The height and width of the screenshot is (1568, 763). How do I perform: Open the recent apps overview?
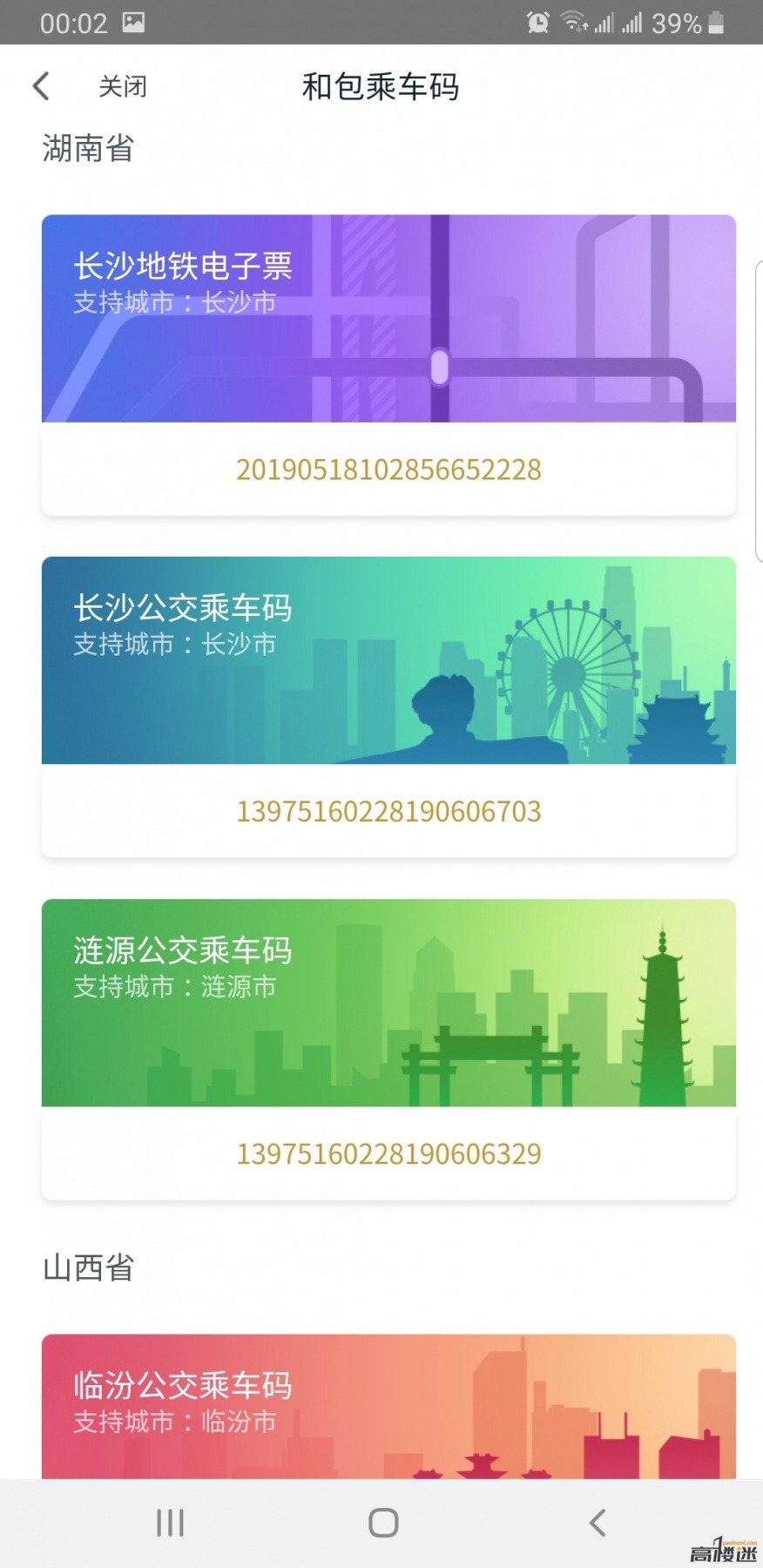coord(170,1523)
